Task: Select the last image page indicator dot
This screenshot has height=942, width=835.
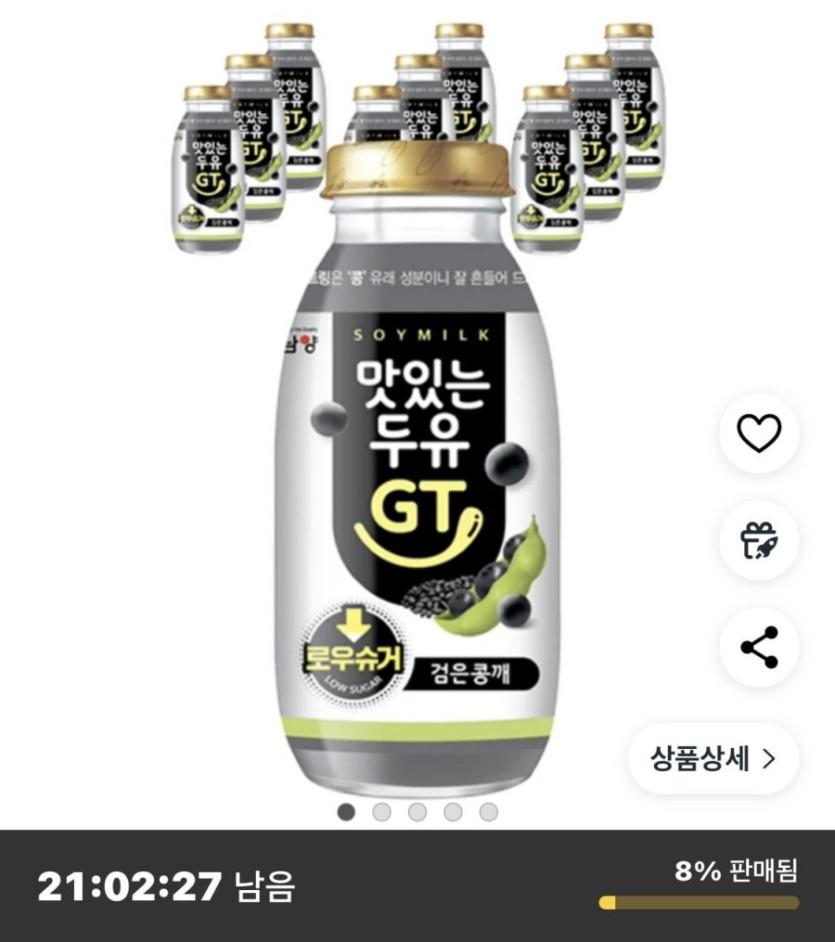Action: pos(488,812)
